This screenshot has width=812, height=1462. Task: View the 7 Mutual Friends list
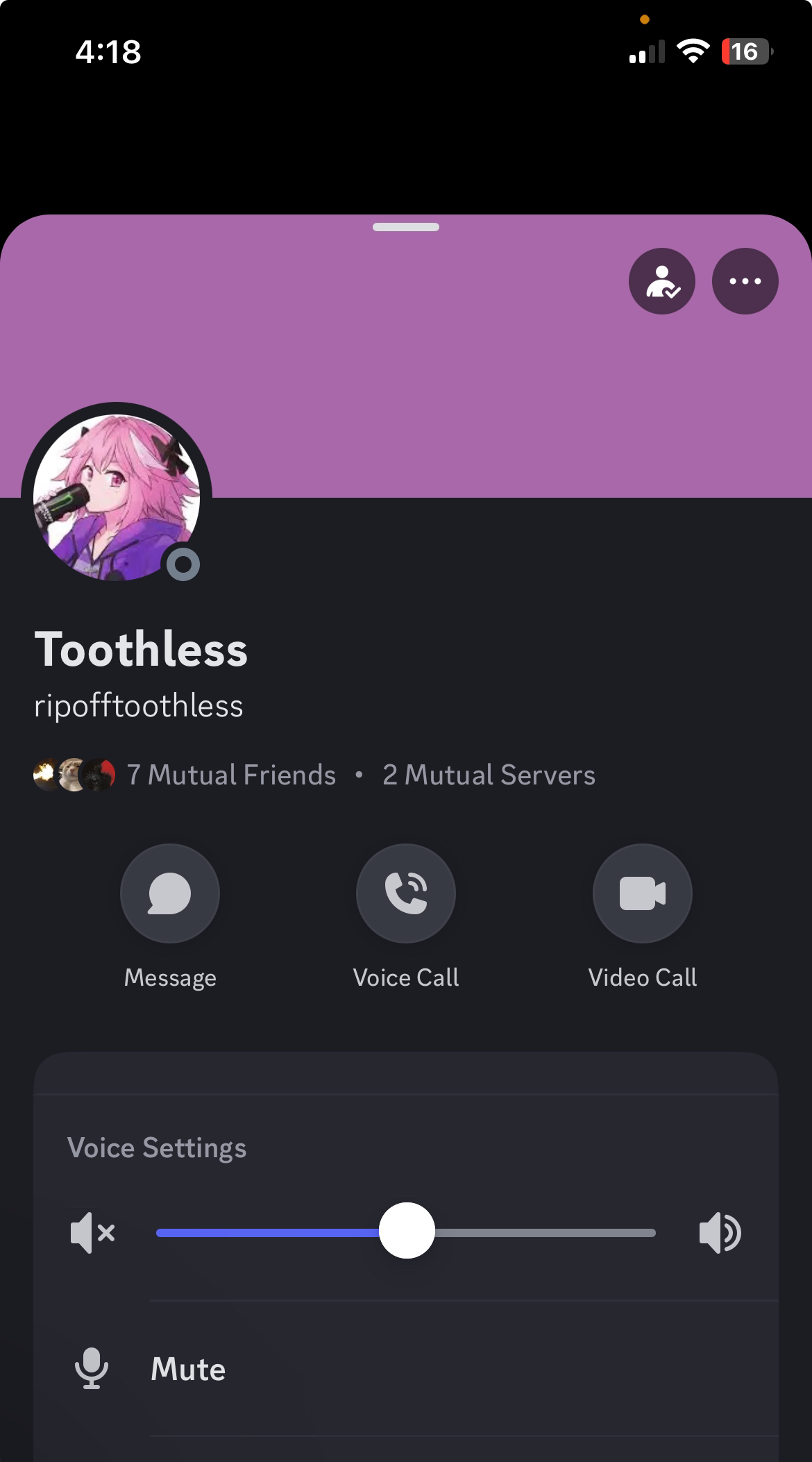pyautogui.click(x=230, y=775)
